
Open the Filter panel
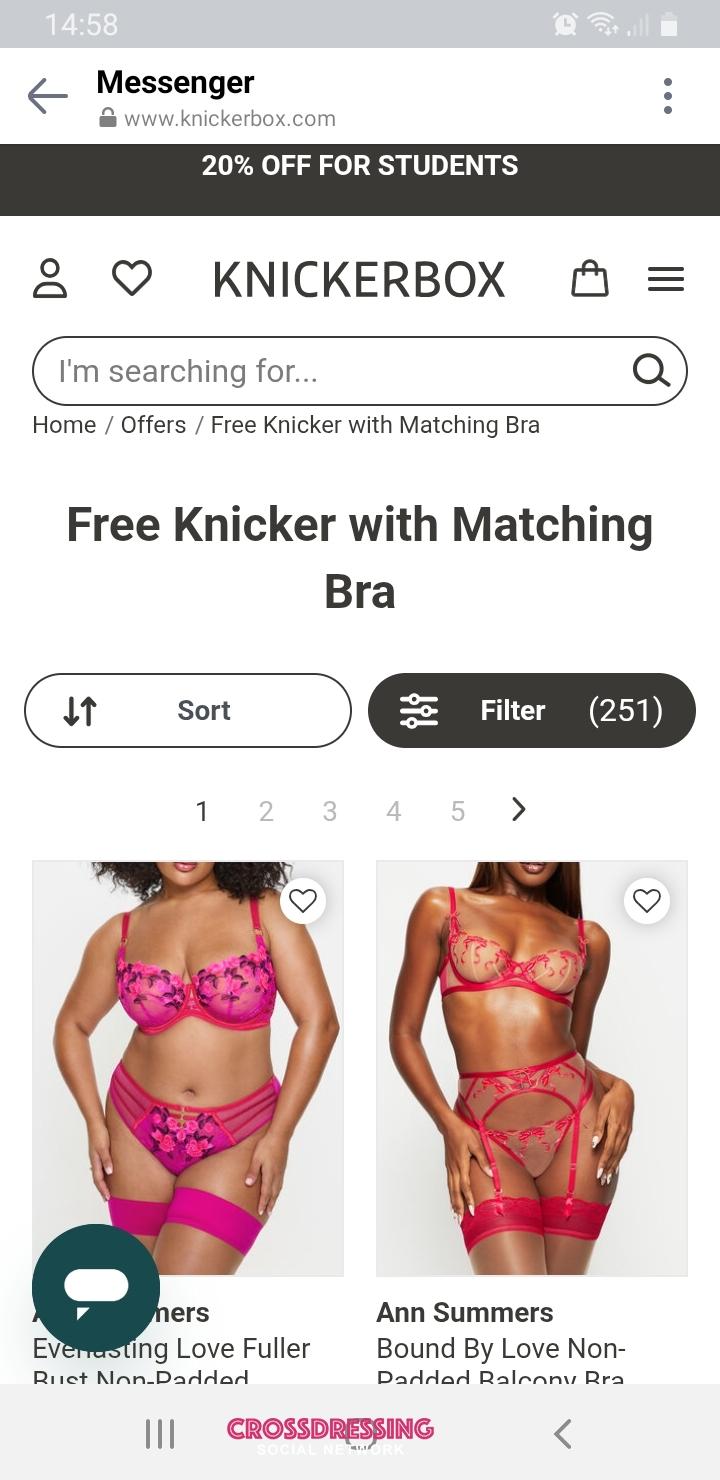[531, 710]
